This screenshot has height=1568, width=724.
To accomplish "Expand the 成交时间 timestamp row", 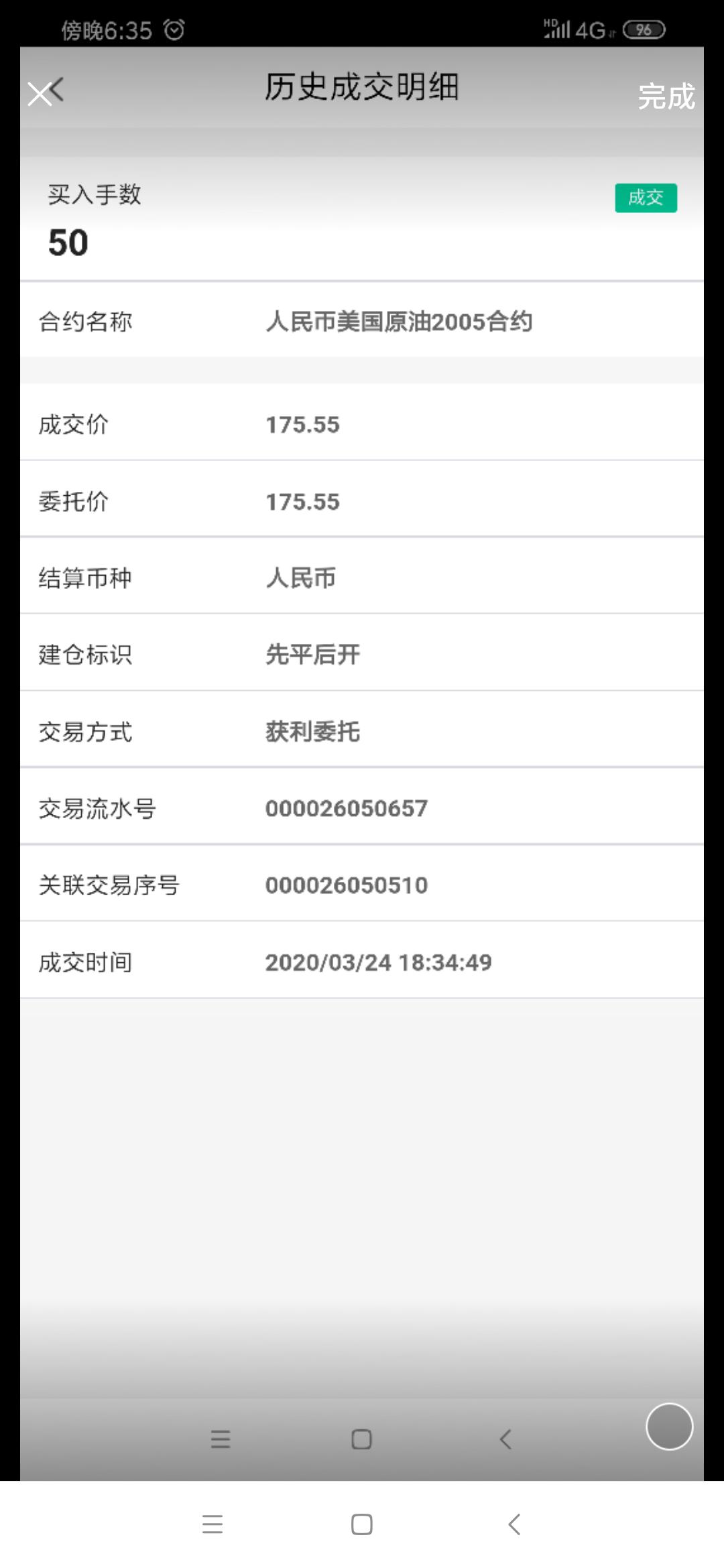I will [x=362, y=961].
